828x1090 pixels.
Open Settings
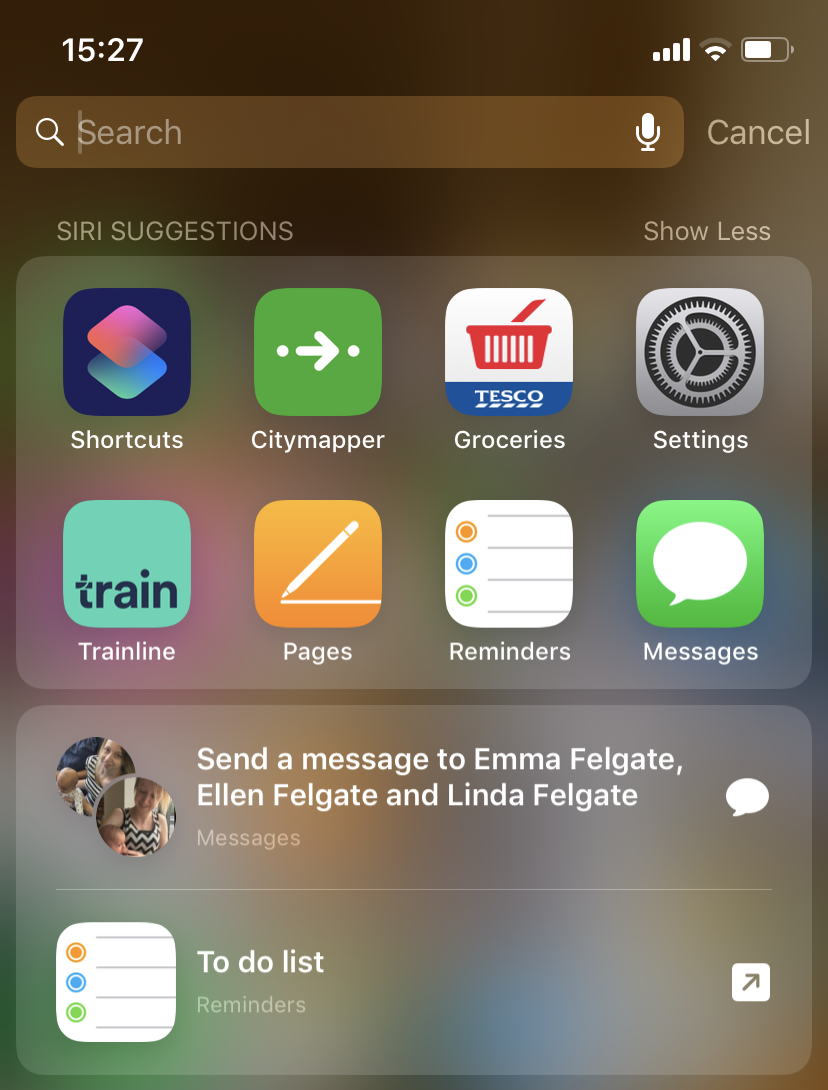[x=700, y=352]
